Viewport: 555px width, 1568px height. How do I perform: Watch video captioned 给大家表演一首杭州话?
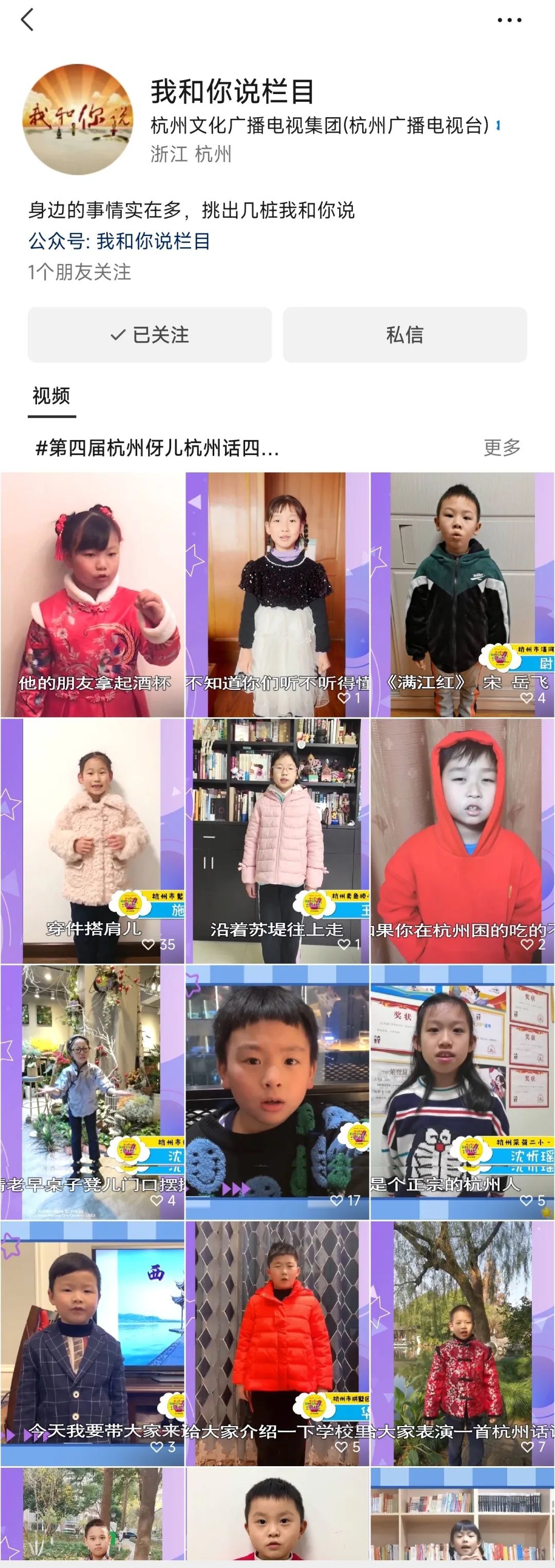pyautogui.click(x=462, y=1343)
